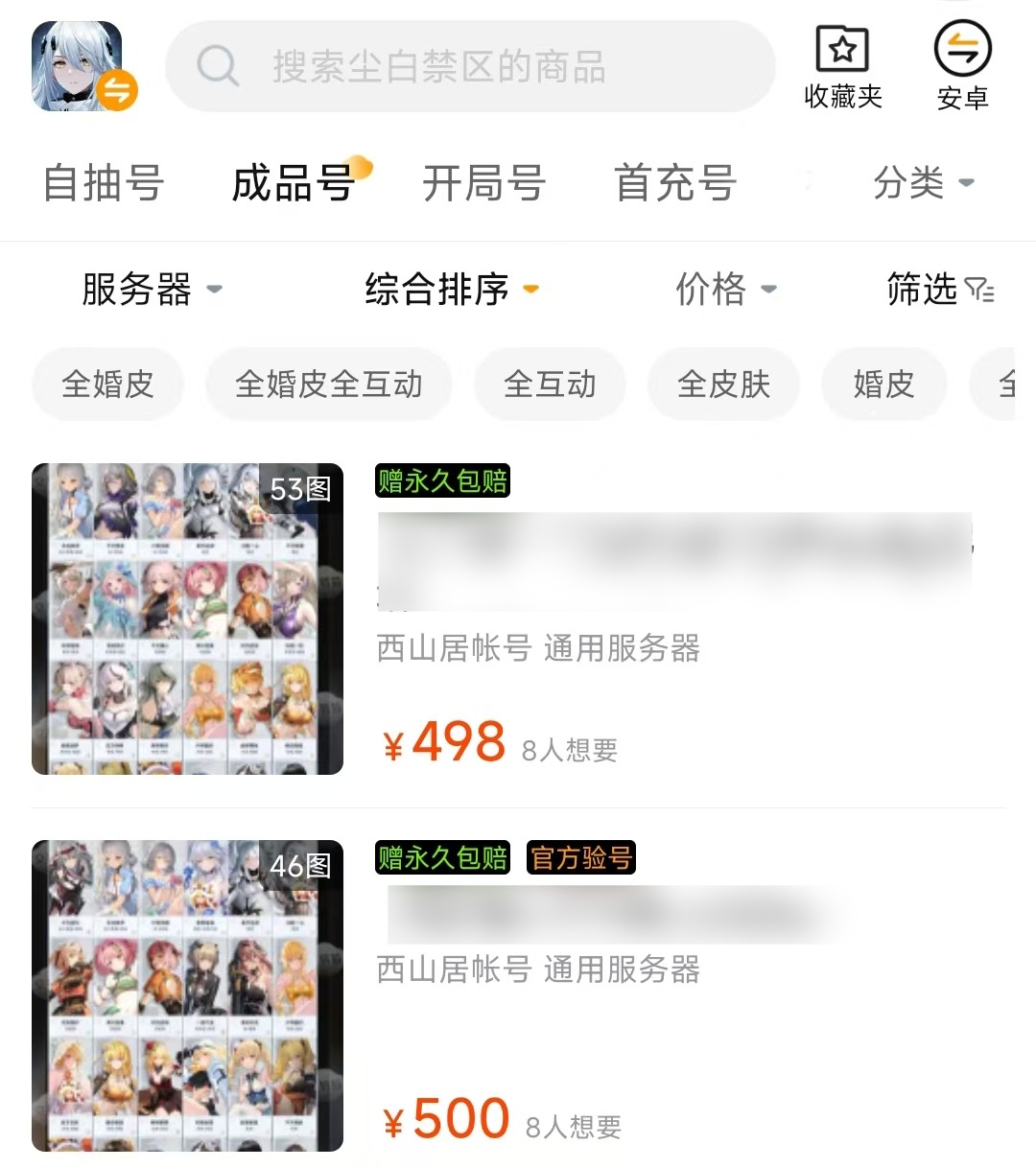Open the 价格 price dropdown
This screenshot has width=1036, height=1168.
[725, 289]
